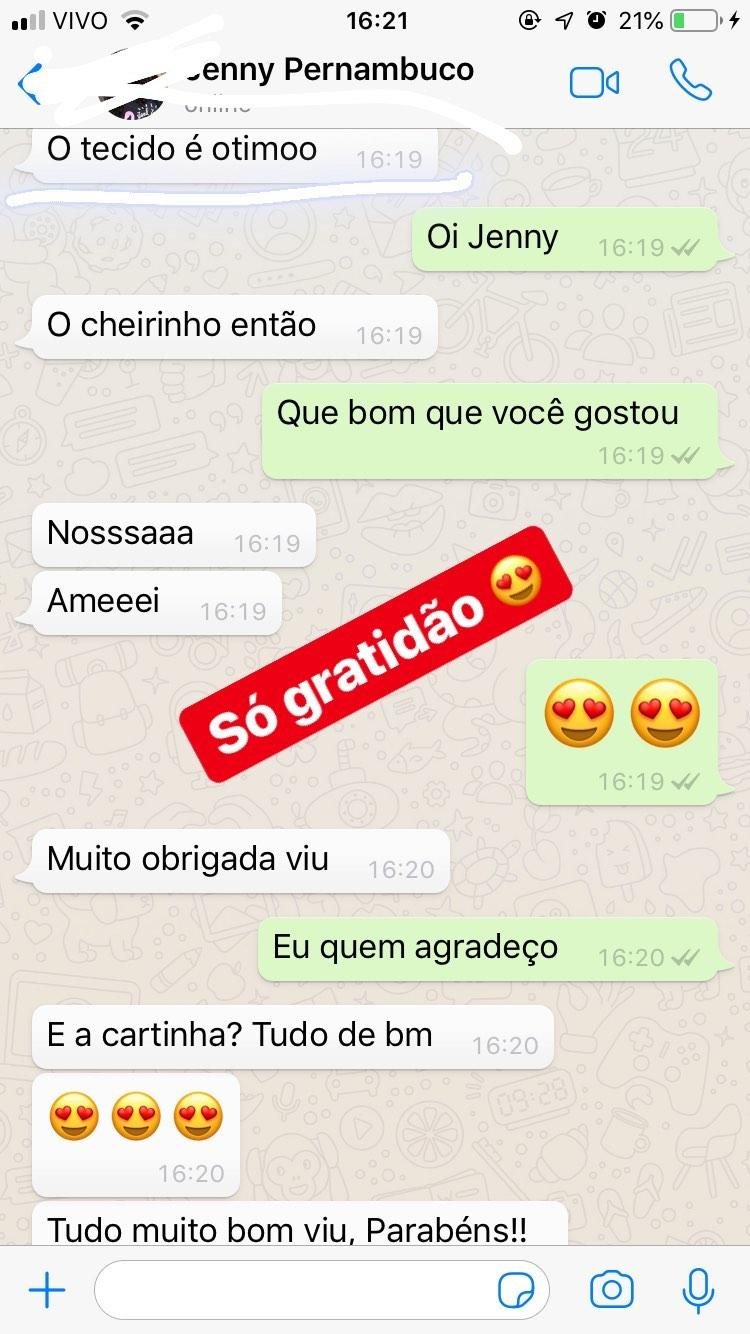
Task: Start a video call with Jenny Pernambuco
Action: tap(594, 82)
